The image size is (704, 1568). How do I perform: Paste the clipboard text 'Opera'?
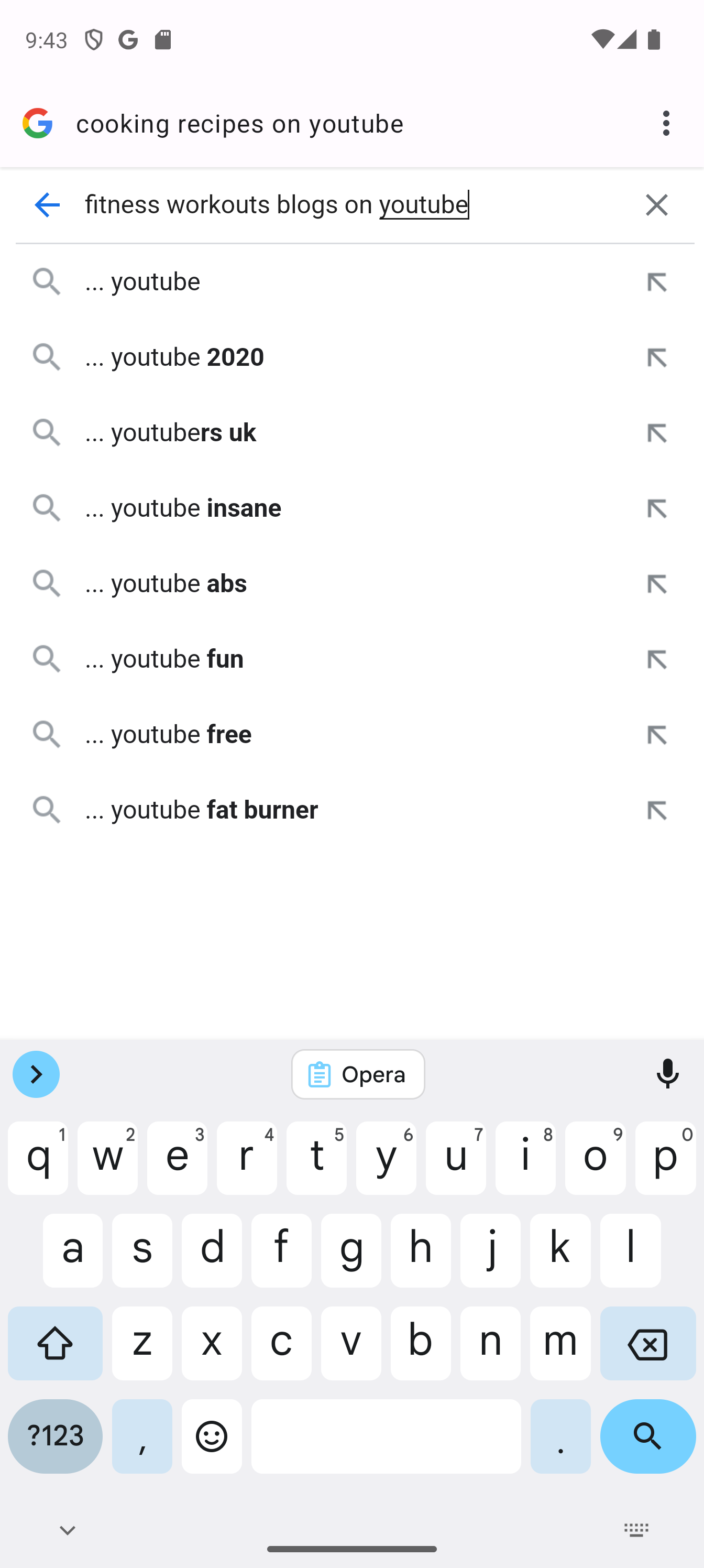pyautogui.click(x=358, y=1074)
